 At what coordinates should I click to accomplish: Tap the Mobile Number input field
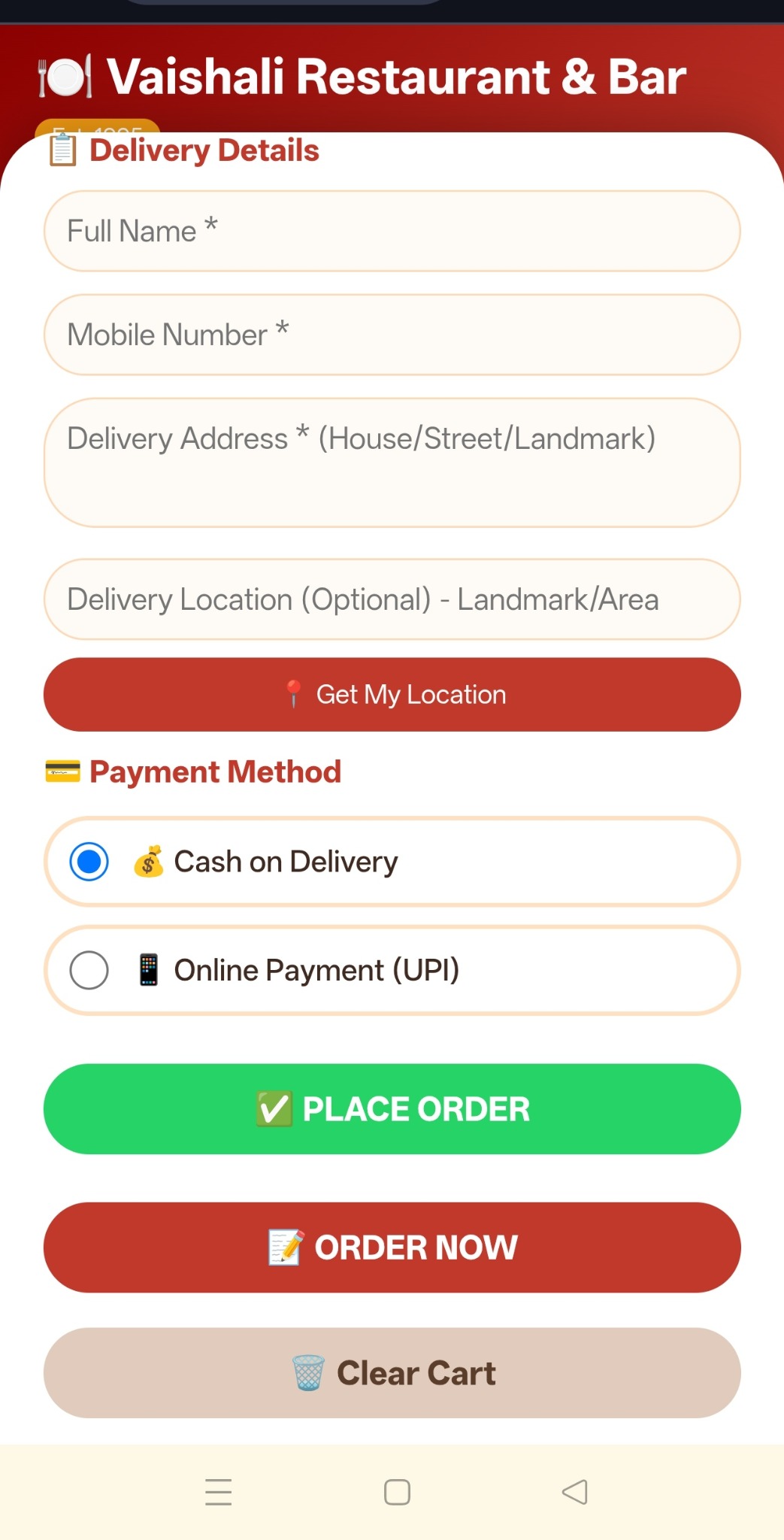[x=392, y=335]
